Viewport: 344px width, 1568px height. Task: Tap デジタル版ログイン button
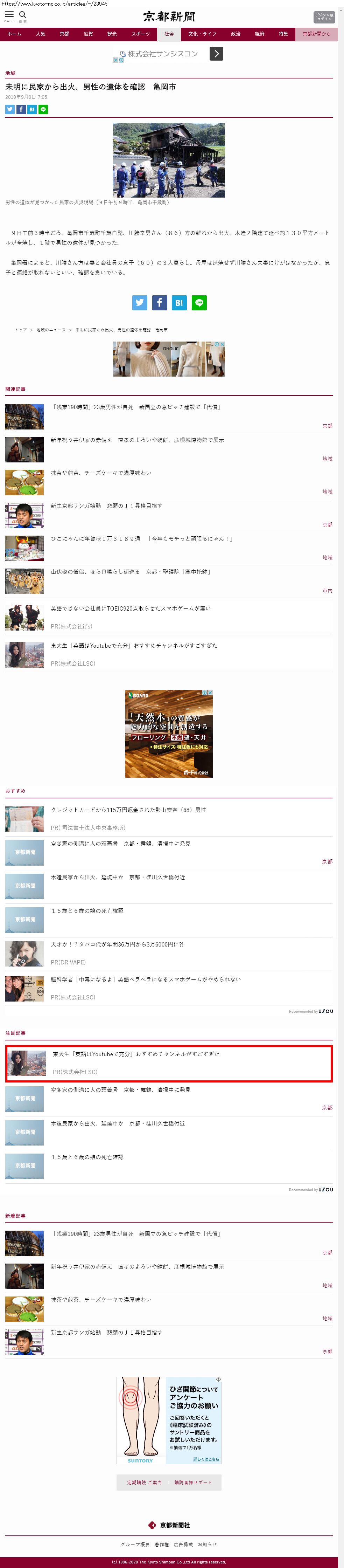click(324, 17)
